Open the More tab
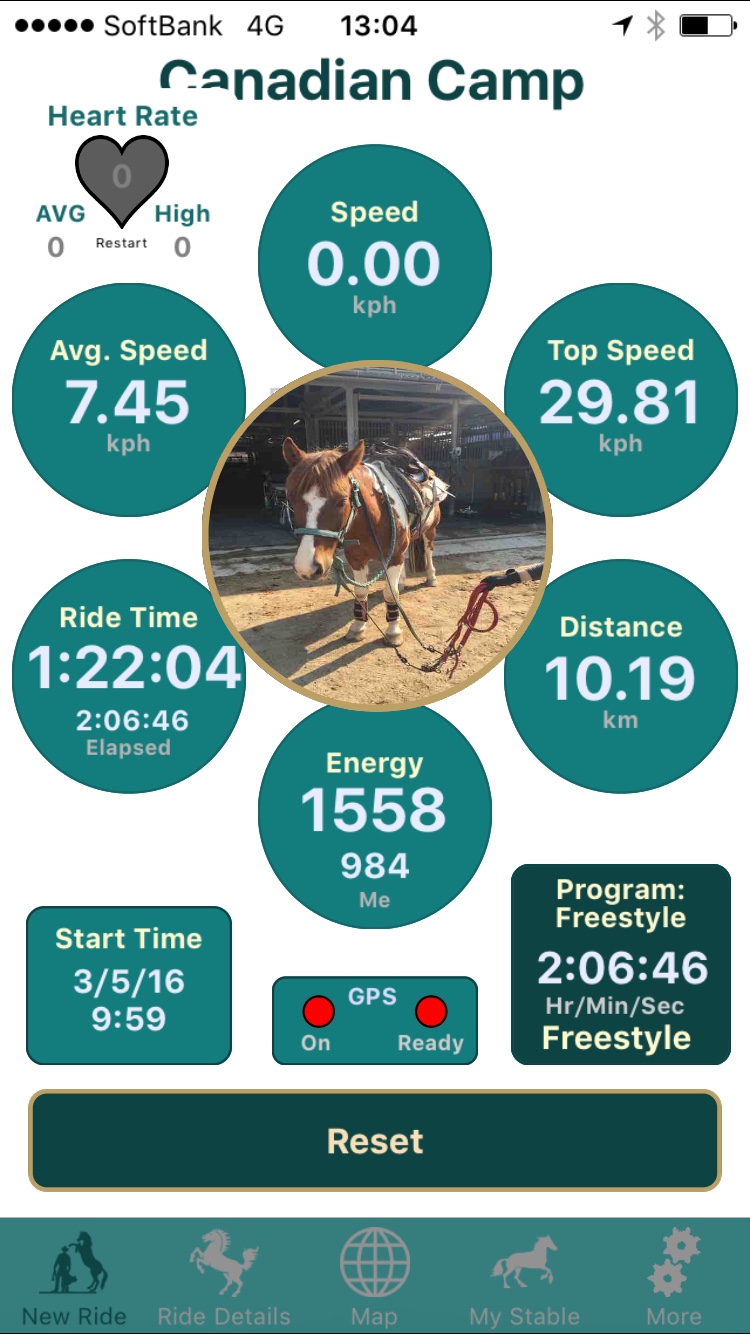The image size is (750, 1334). pyautogui.click(x=674, y=1275)
